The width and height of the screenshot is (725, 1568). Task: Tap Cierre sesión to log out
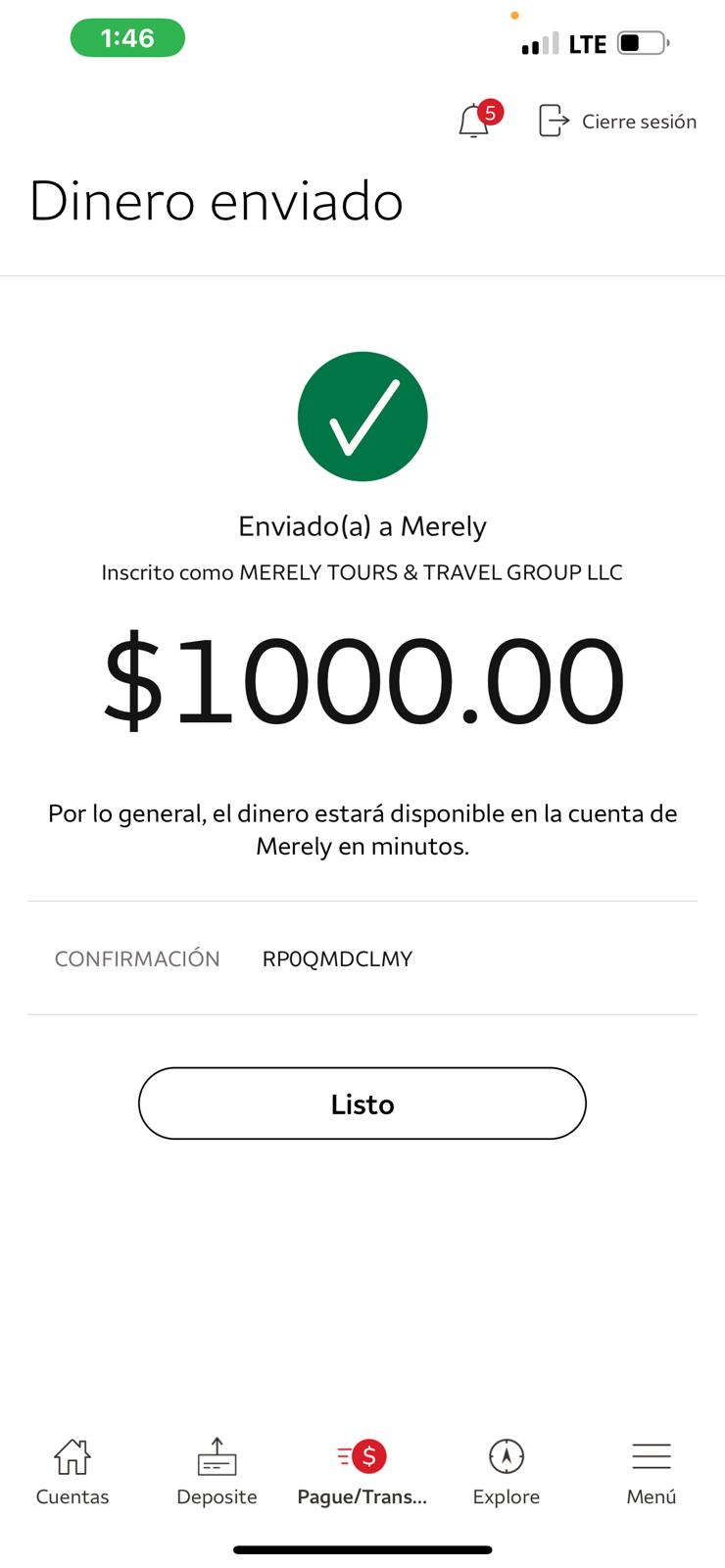click(x=617, y=121)
